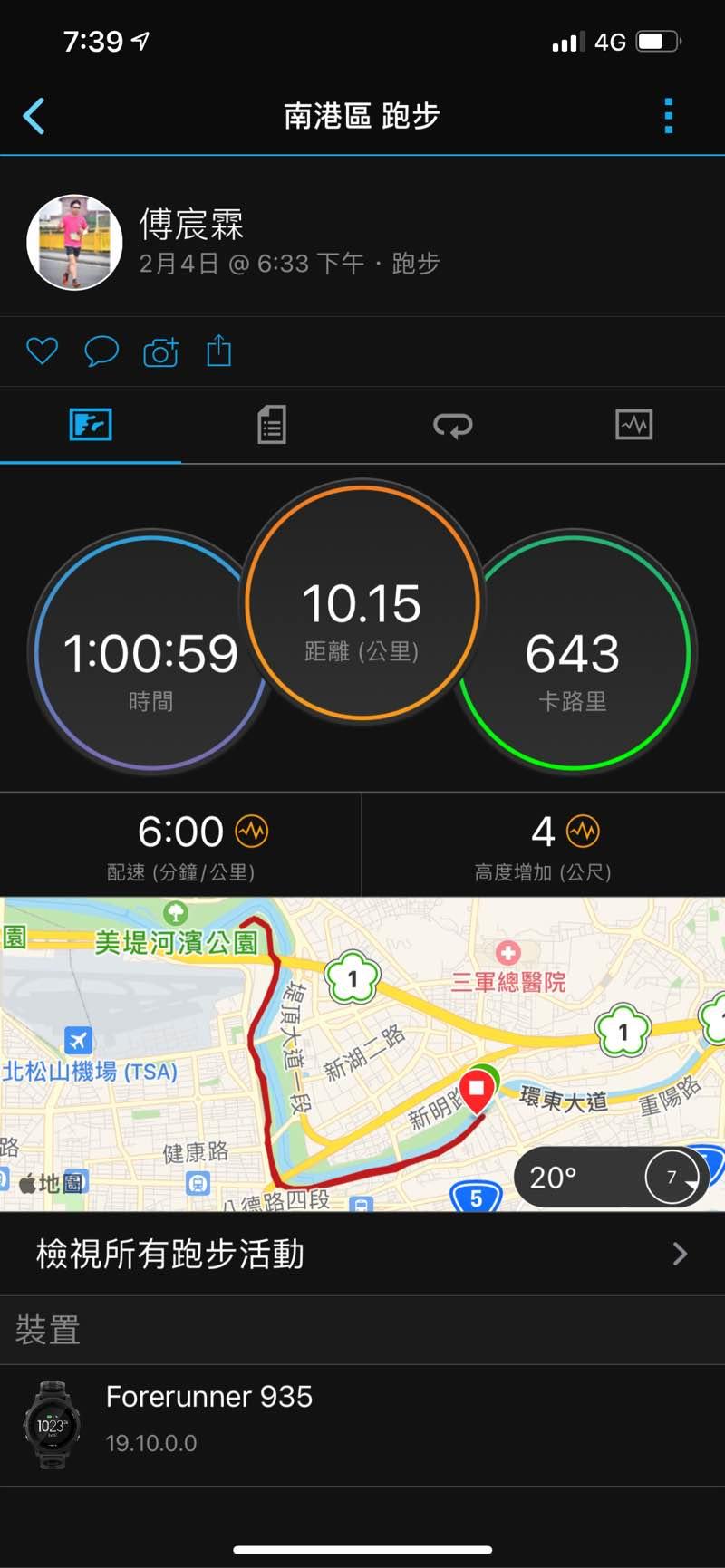Switch to the laps tab
This screenshot has width=725, height=1568.
pos(452,424)
